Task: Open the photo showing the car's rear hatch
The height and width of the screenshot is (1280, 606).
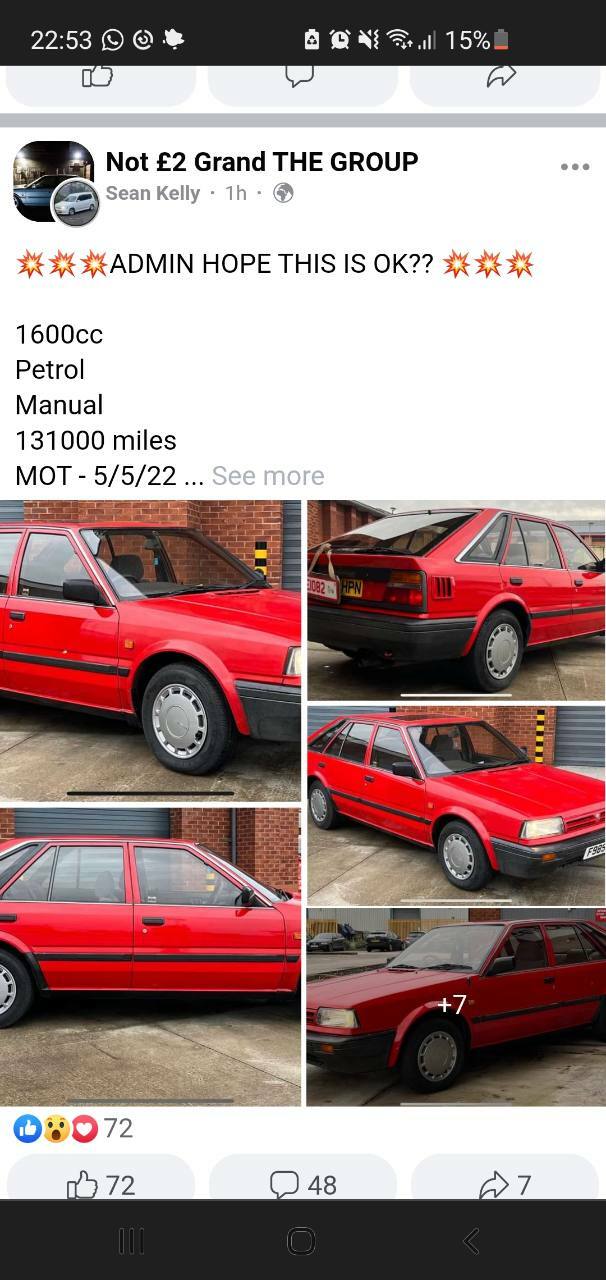Action: (456, 600)
